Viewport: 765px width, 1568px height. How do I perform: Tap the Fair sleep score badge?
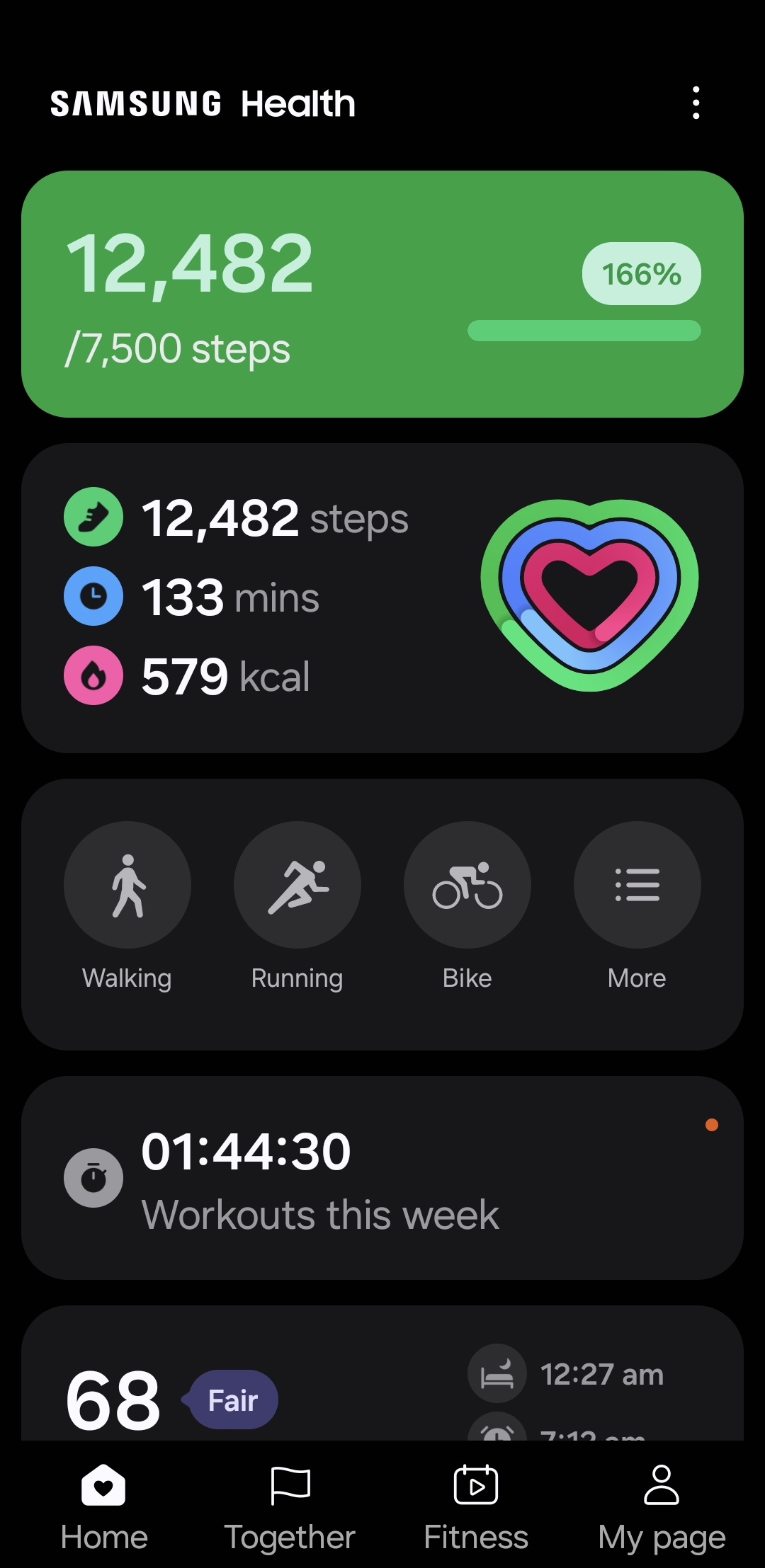(x=232, y=1398)
